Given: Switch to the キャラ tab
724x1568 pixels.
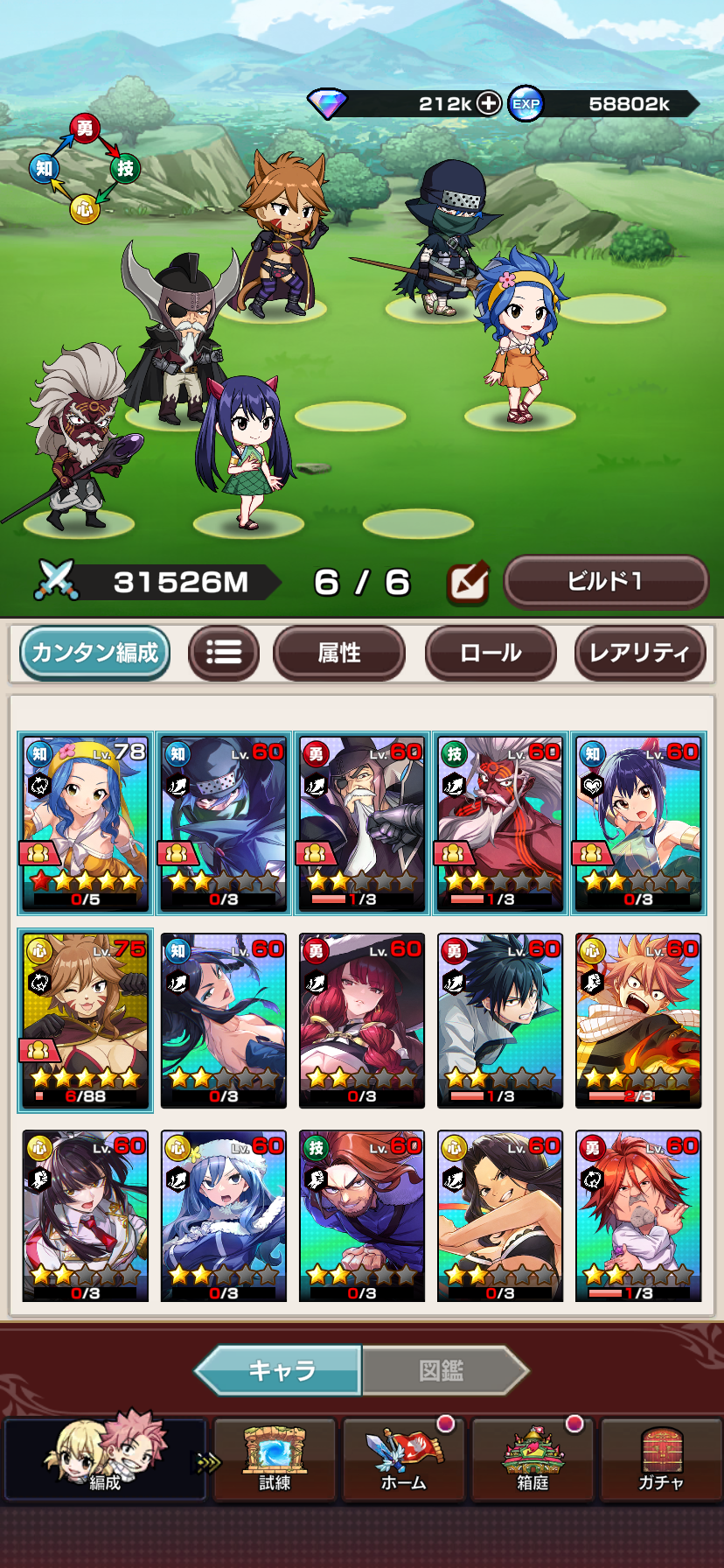Looking at the screenshot, I should click(280, 1370).
